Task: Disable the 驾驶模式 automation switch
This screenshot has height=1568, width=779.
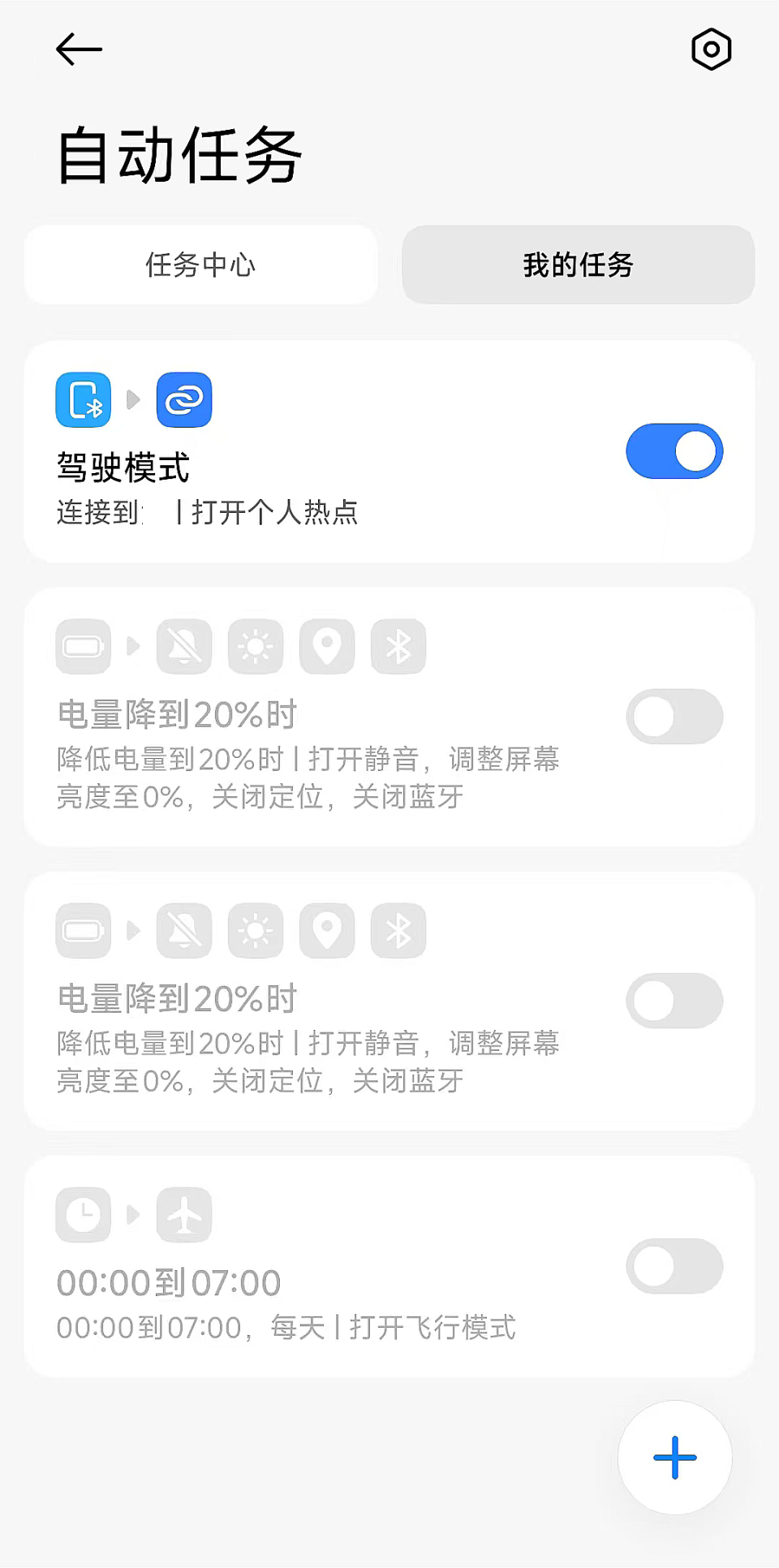Action: coord(674,452)
